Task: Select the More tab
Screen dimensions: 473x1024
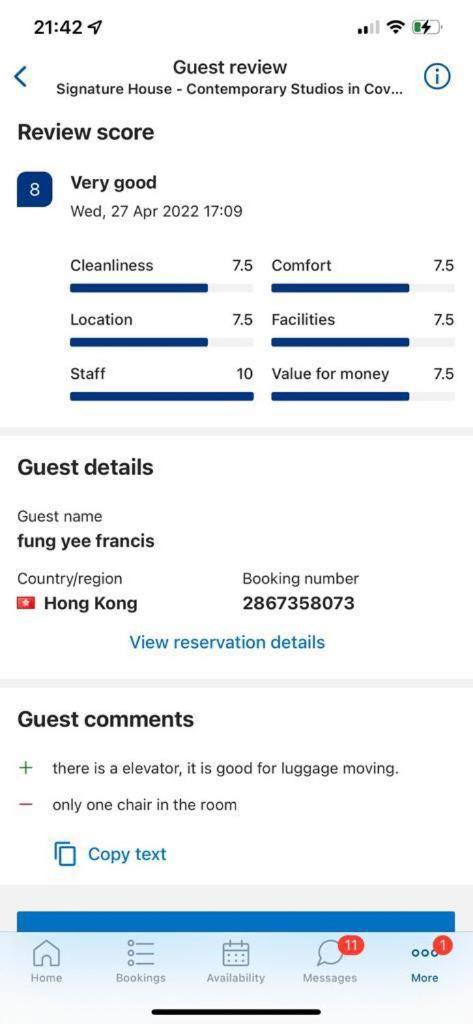Action: [x=425, y=961]
